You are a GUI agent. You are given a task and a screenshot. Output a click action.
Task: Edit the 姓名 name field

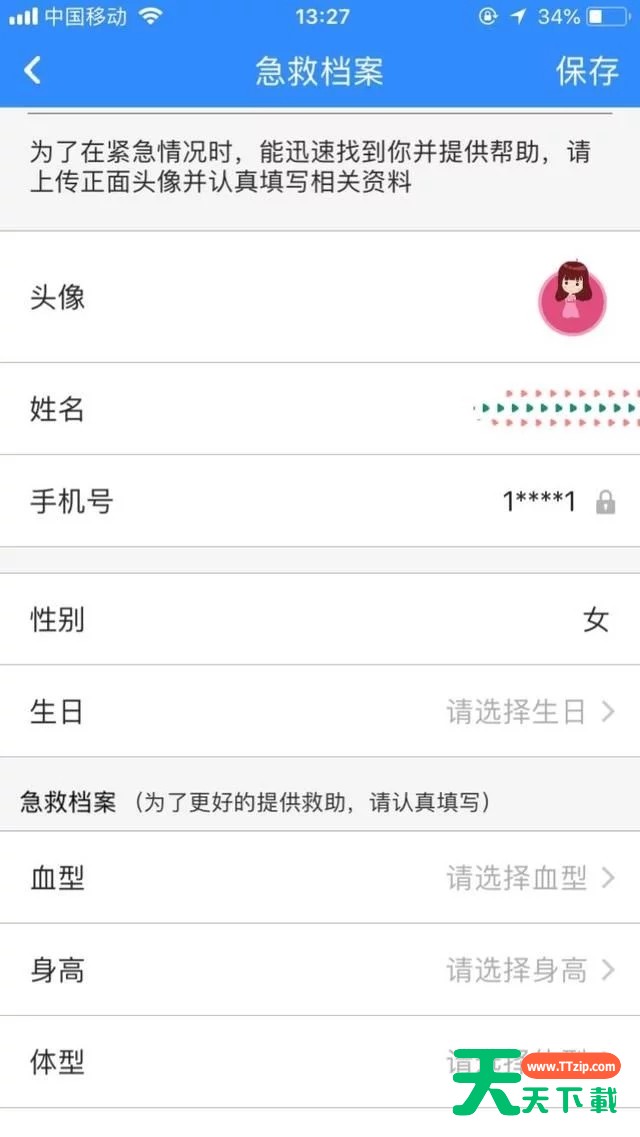553,409
